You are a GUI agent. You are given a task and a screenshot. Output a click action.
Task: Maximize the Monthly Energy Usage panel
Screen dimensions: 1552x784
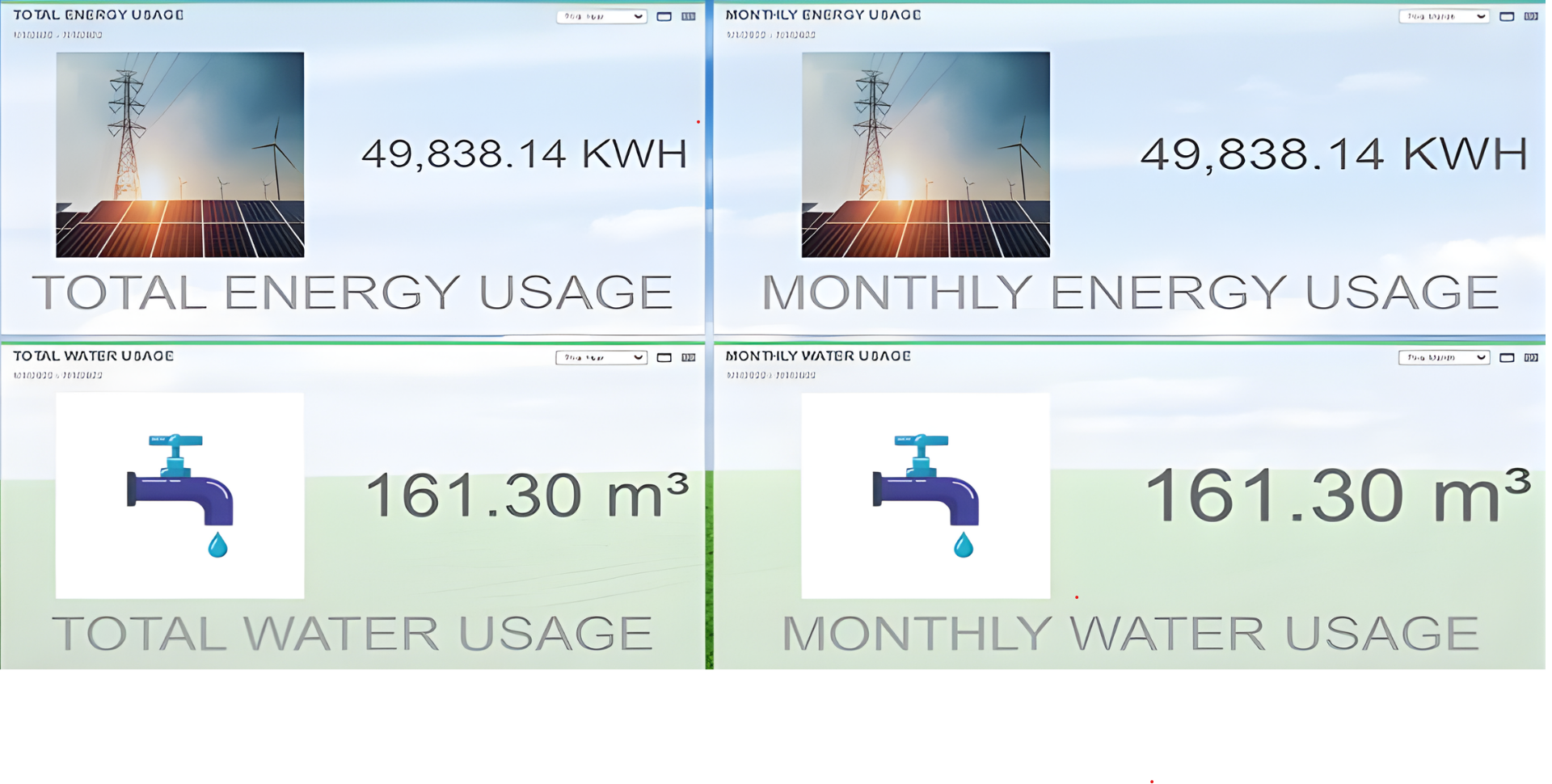click(1507, 16)
